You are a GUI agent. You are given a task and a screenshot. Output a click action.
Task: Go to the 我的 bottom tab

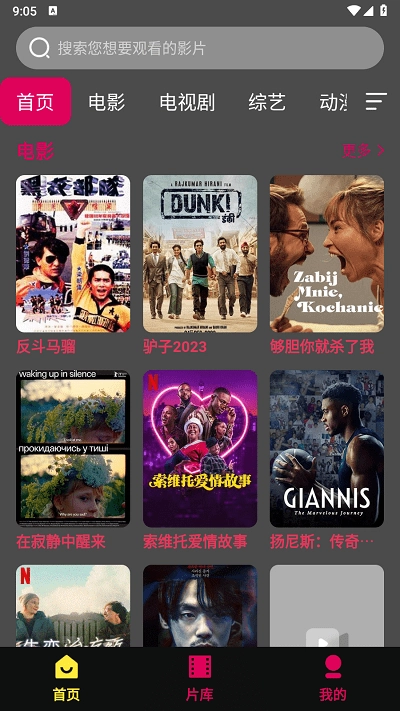click(x=333, y=678)
